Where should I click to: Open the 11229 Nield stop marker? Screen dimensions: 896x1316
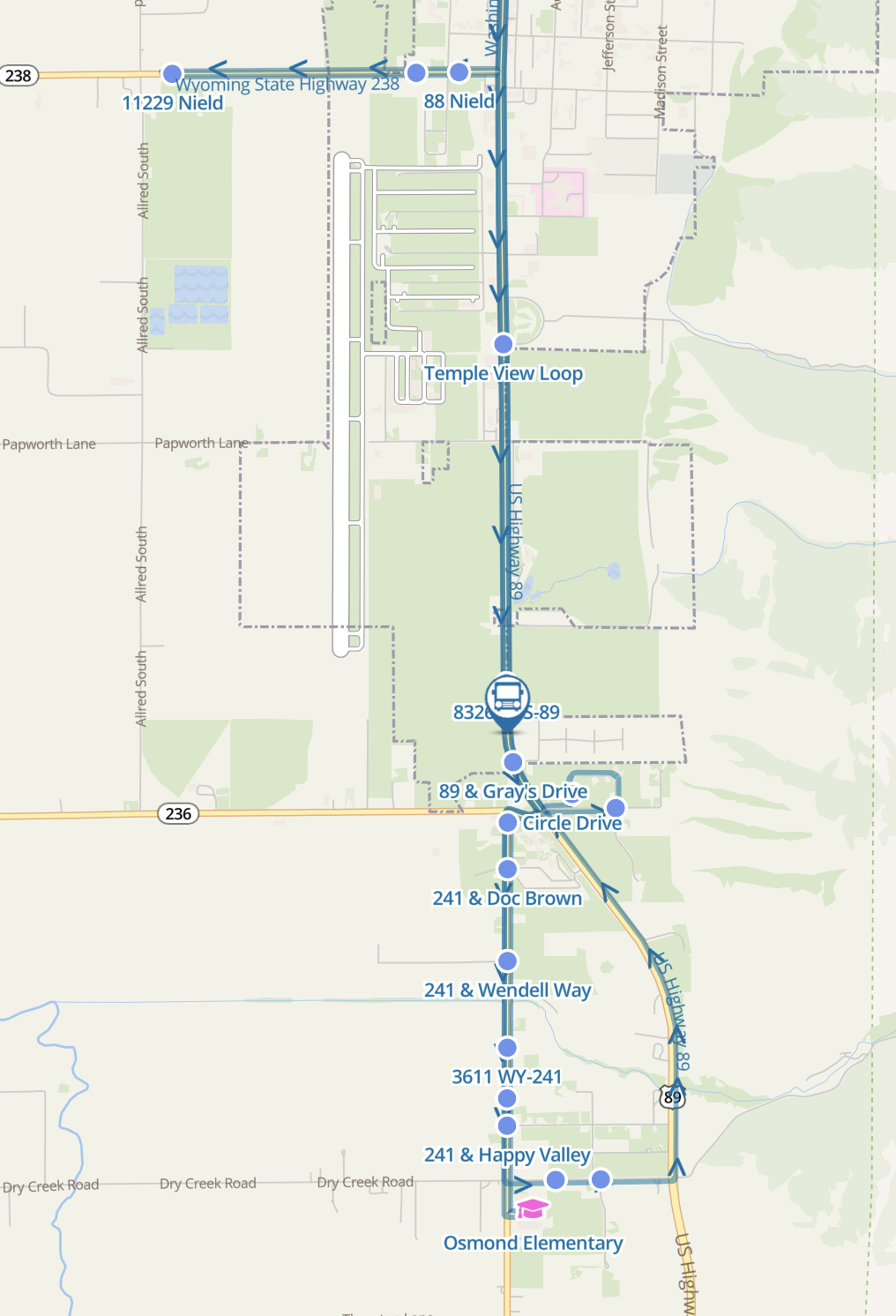172,73
